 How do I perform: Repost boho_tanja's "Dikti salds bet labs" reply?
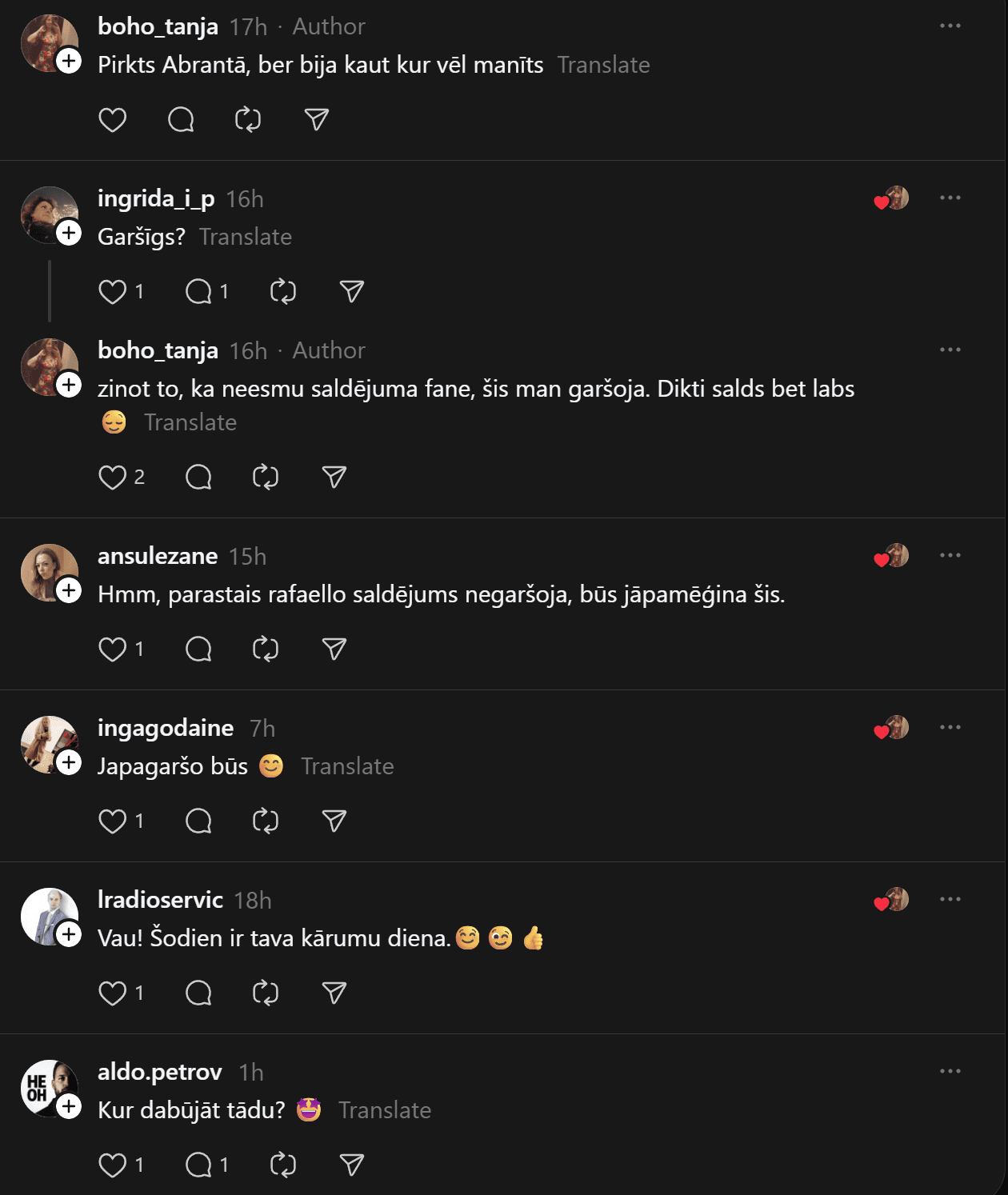tap(266, 478)
